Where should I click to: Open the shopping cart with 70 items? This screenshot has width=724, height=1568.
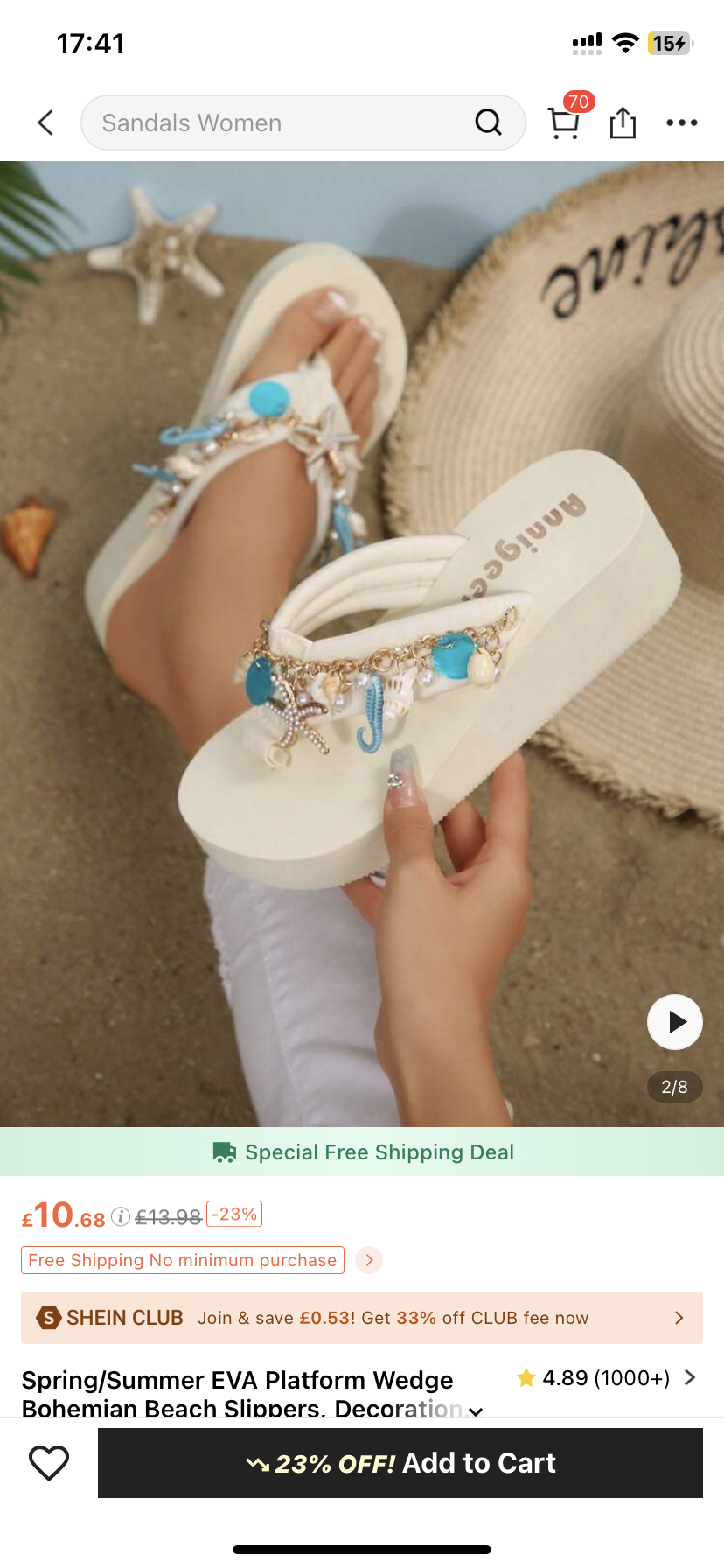565,122
